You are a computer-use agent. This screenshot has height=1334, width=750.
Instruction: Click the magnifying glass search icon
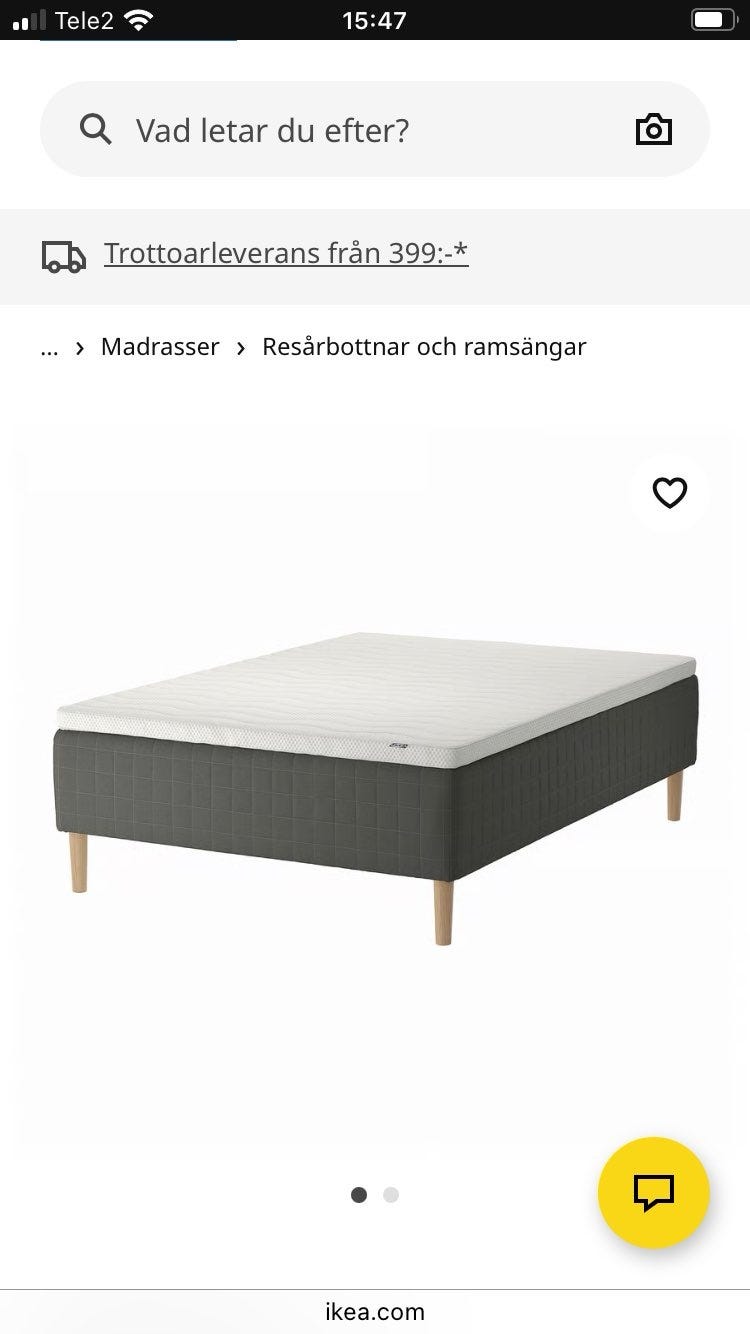click(x=95, y=129)
